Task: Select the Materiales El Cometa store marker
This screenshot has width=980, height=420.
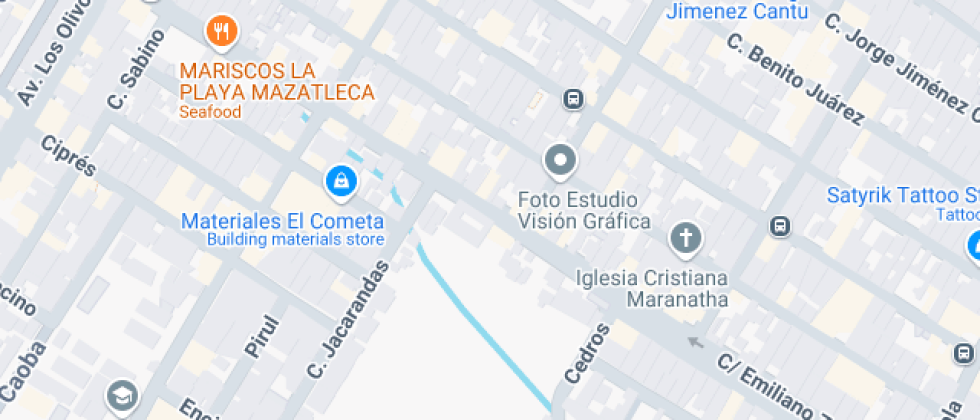Action: point(342,181)
